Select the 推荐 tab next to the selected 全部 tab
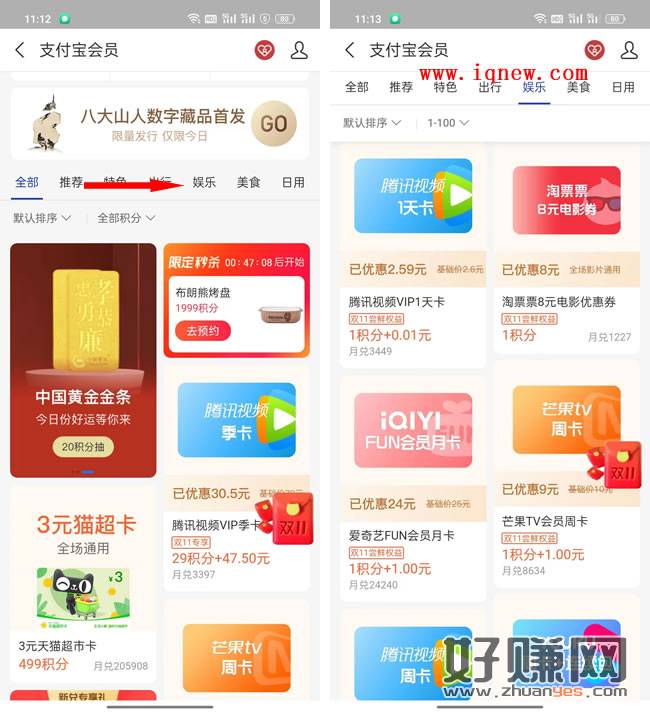 (x=71, y=182)
